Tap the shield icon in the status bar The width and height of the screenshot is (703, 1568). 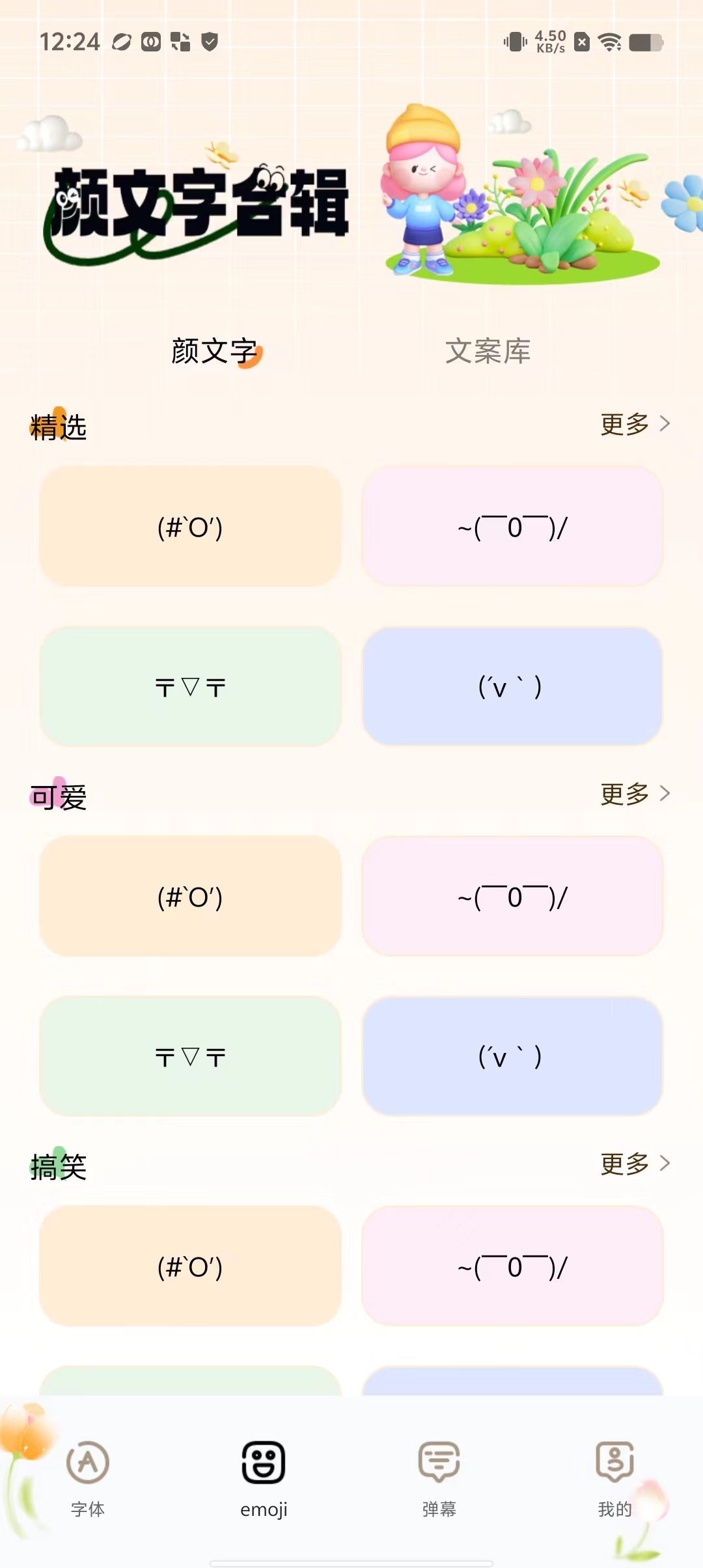[x=207, y=41]
